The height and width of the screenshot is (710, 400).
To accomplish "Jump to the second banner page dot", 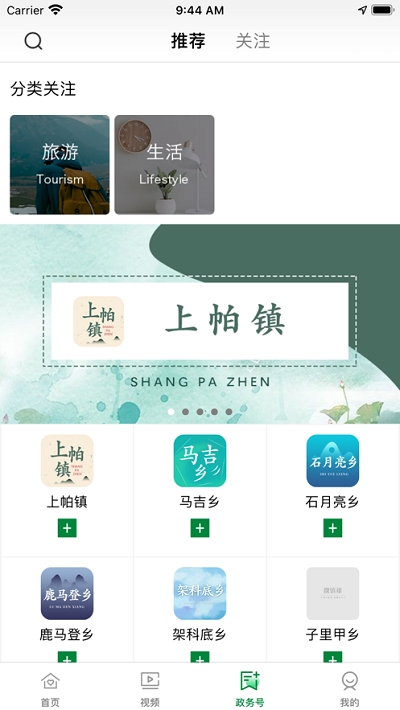I will click(x=185, y=412).
